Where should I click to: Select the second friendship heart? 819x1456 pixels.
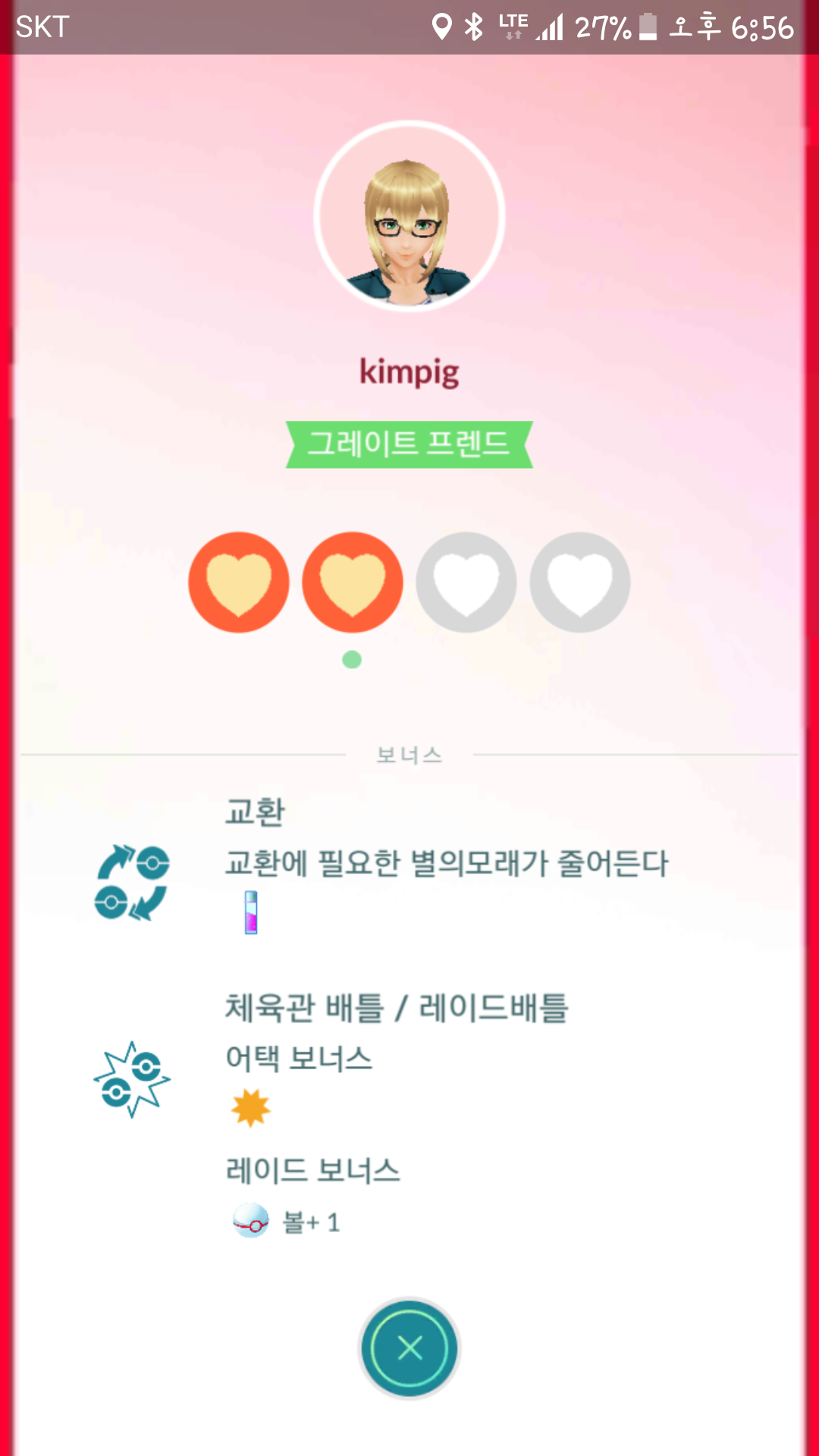[353, 582]
